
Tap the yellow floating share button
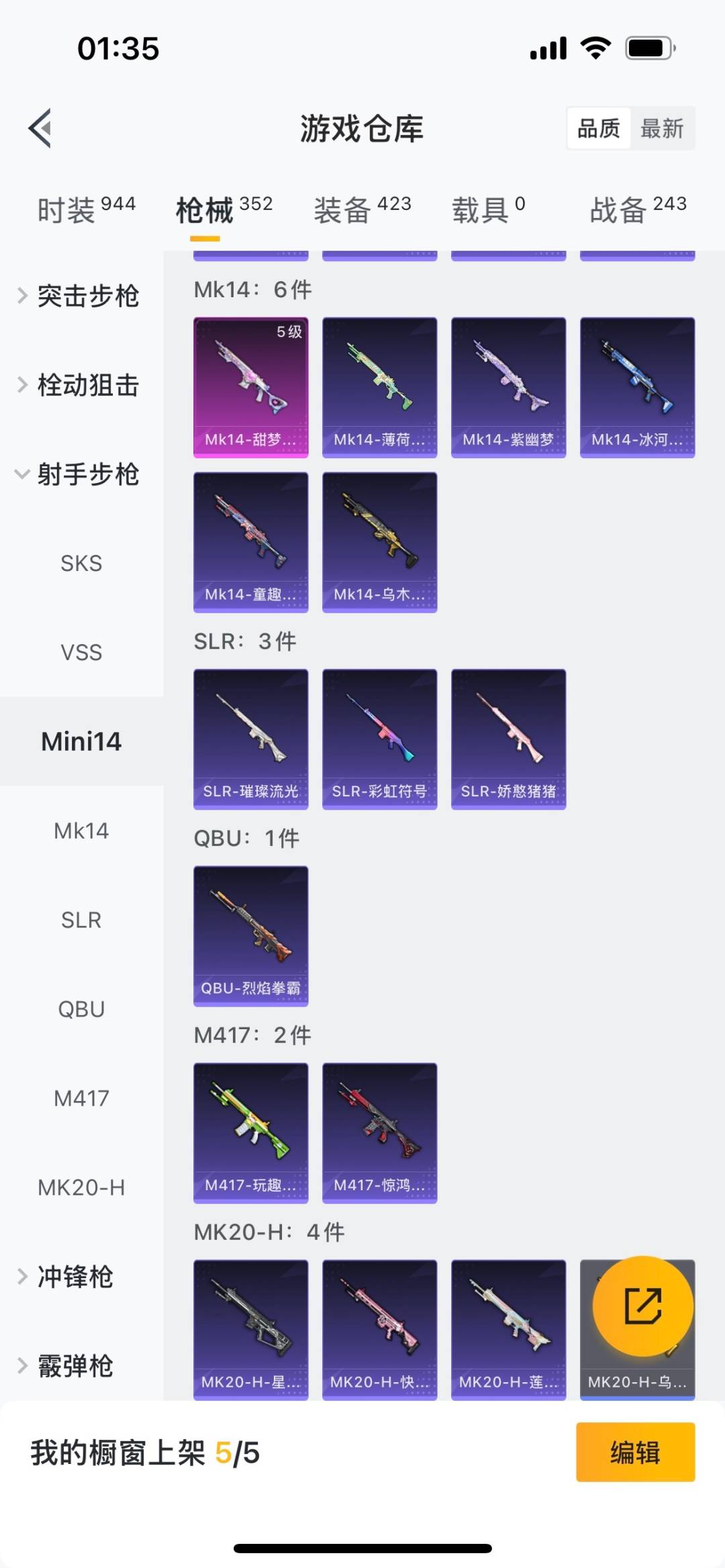click(x=643, y=1306)
